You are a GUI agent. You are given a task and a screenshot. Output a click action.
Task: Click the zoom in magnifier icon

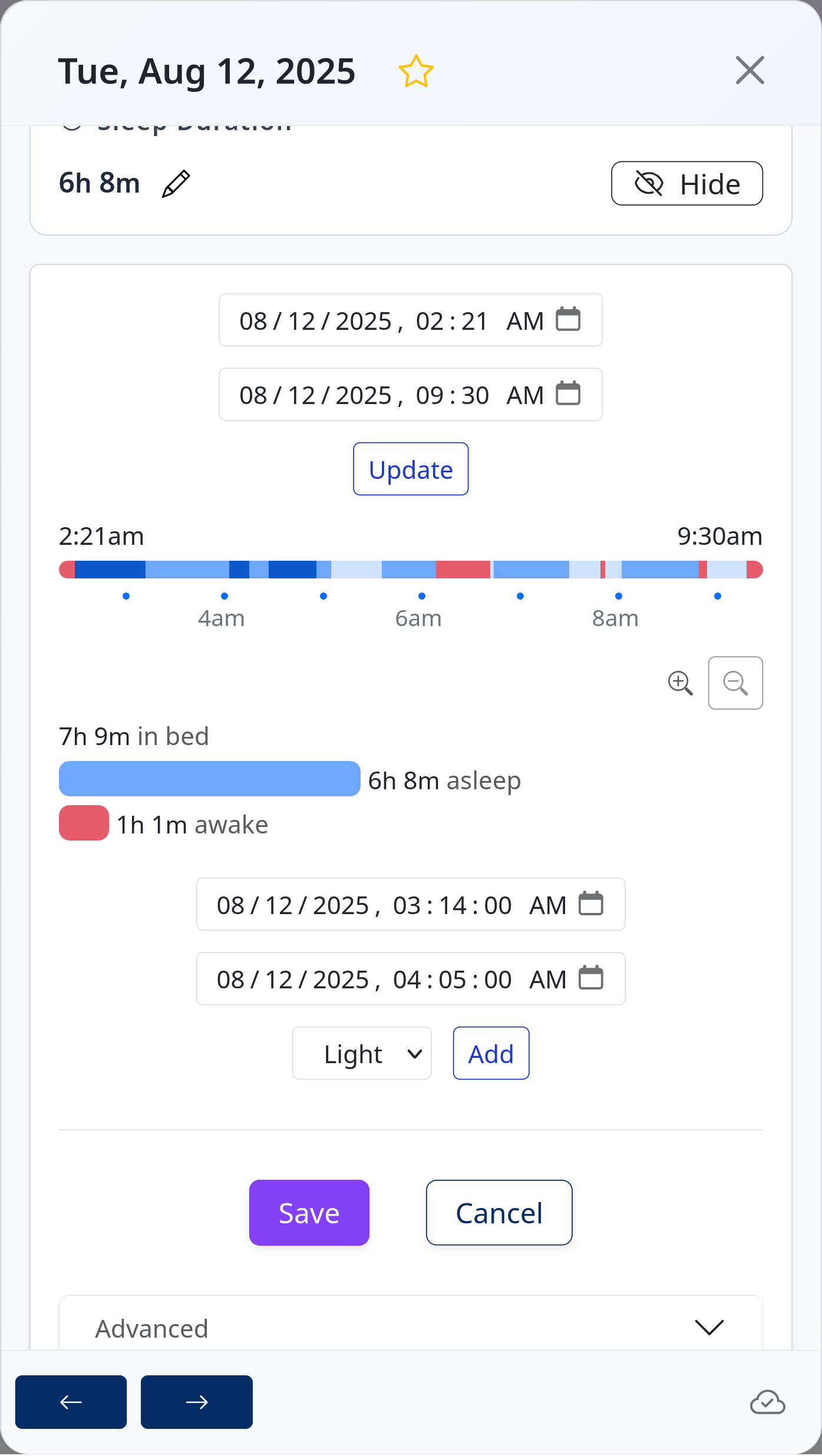[681, 683]
